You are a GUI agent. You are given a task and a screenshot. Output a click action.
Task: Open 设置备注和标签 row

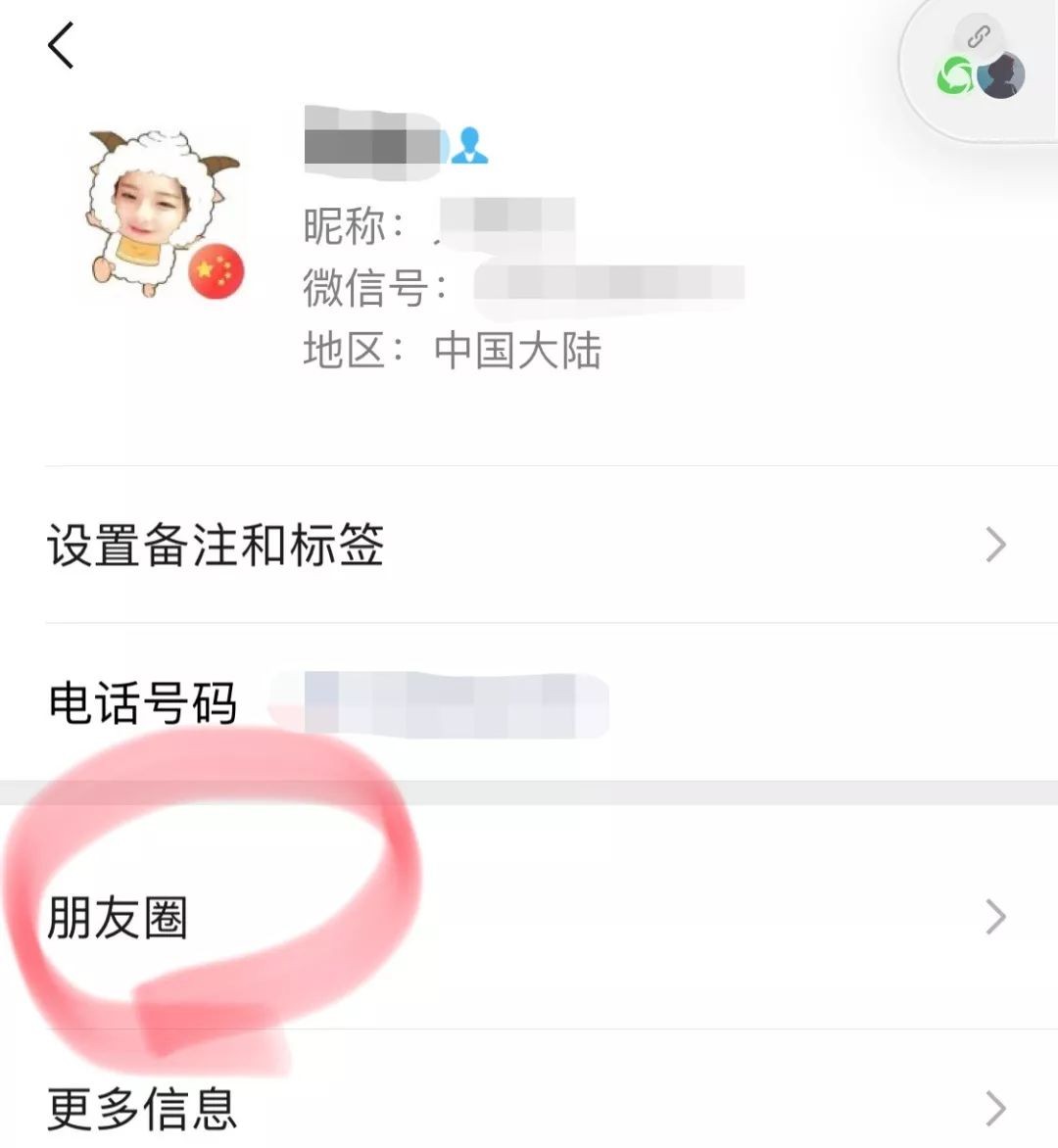coord(529,545)
